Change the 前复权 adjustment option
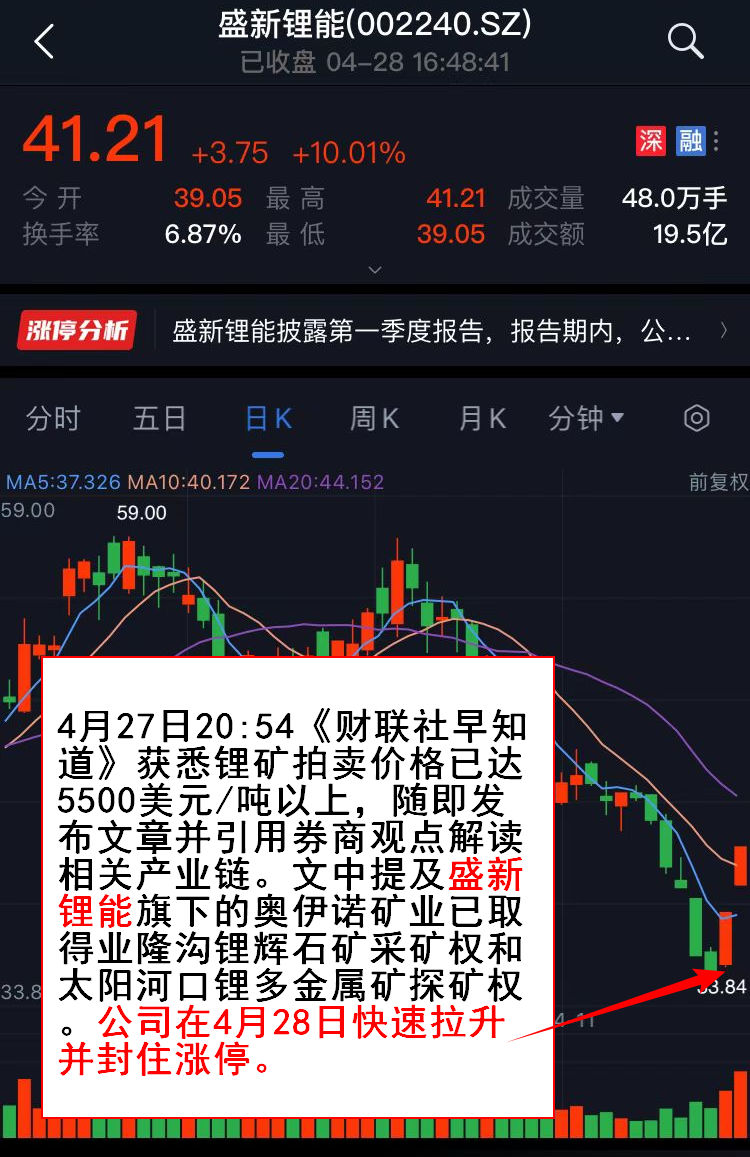 (x=718, y=482)
